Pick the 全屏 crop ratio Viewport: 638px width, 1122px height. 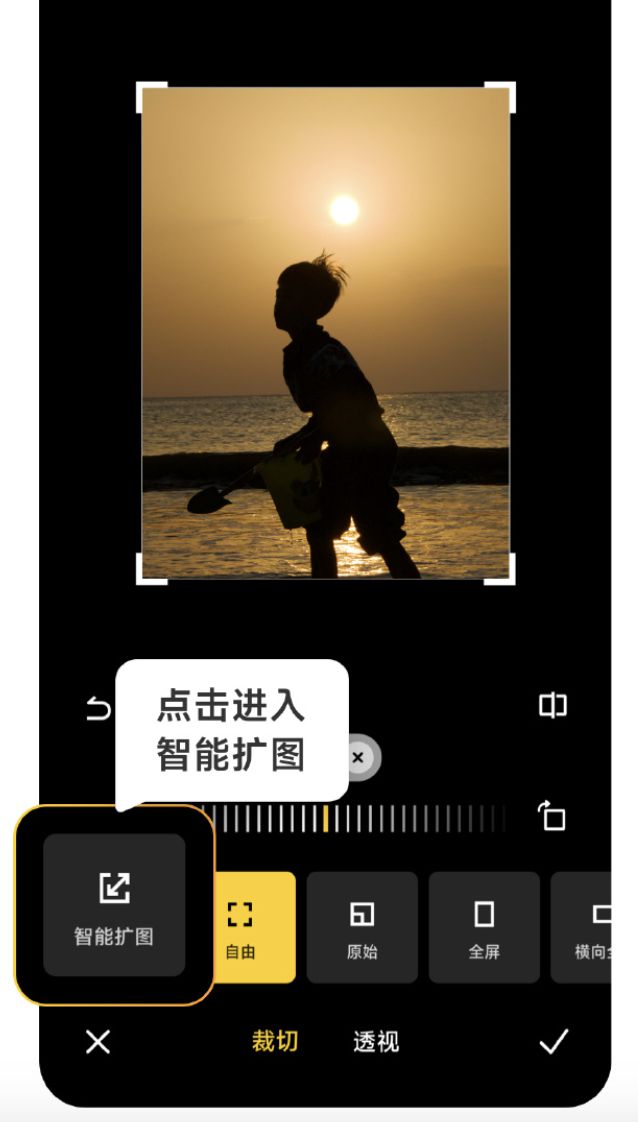(484, 927)
